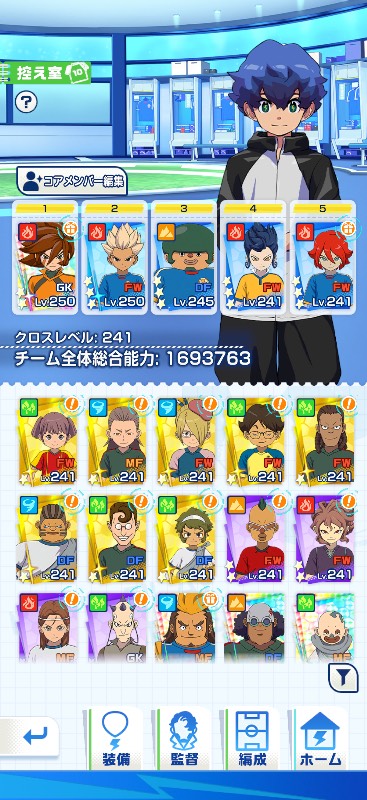The image size is (367, 800).
Task: Open the question mark help icon
Action: point(26,103)
